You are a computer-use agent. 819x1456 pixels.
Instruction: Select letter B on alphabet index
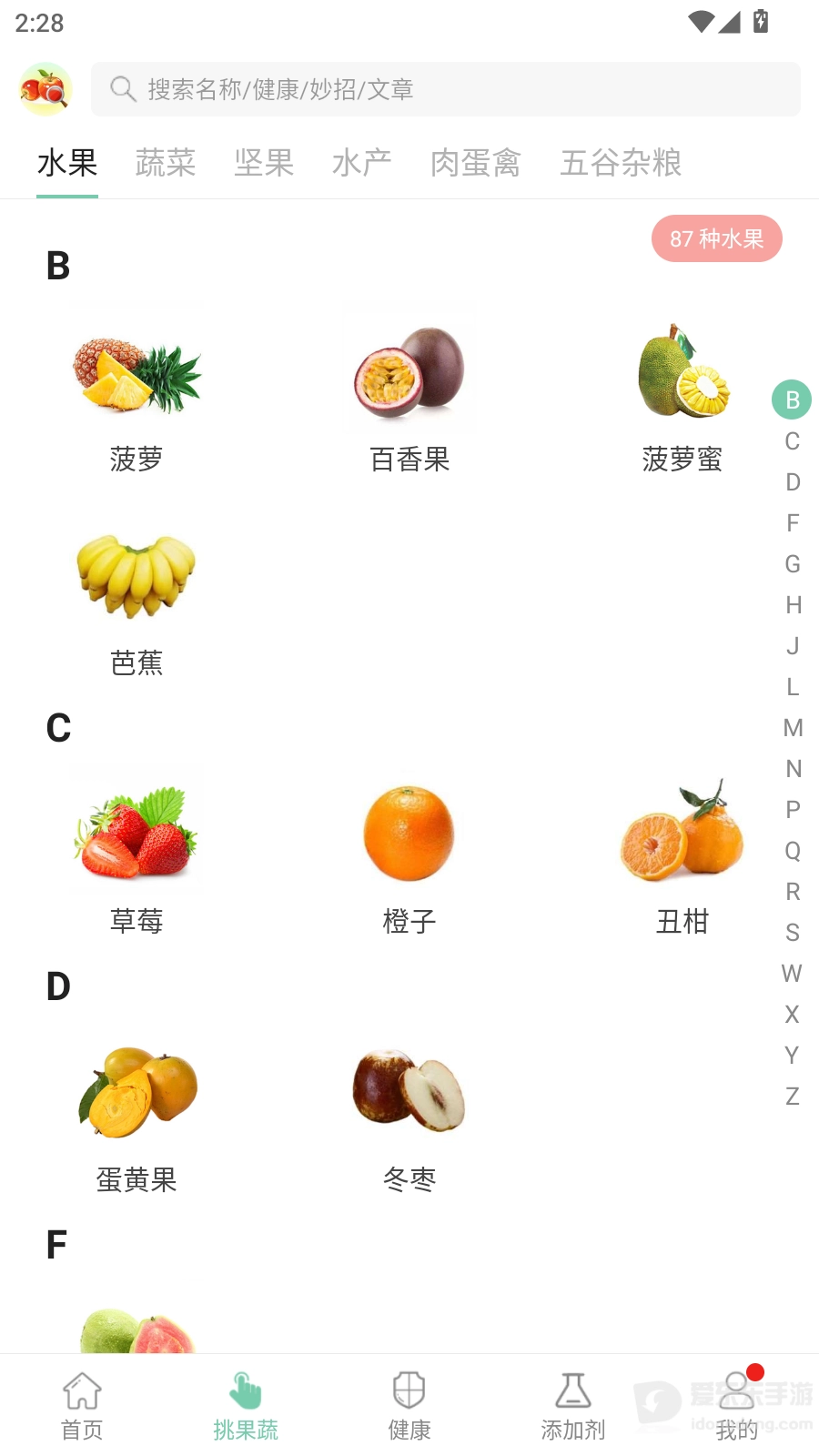[x=790, y=399]
